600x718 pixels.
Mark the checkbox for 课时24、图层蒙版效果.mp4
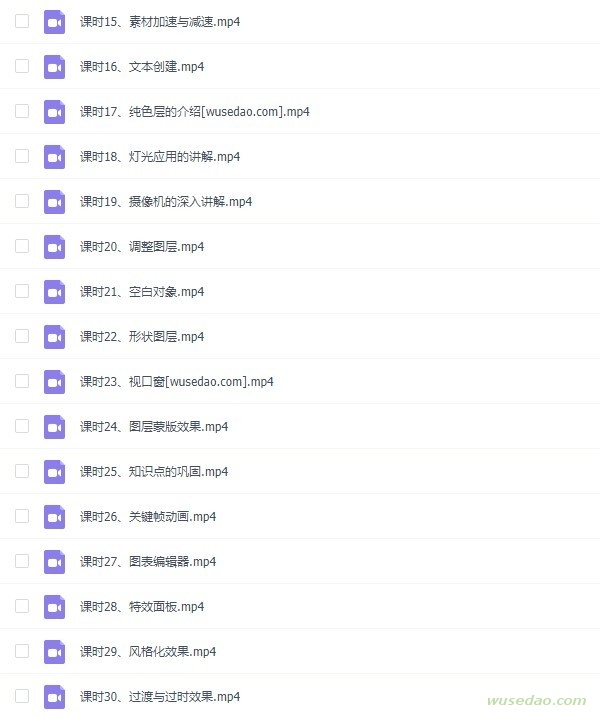(22, 426)
